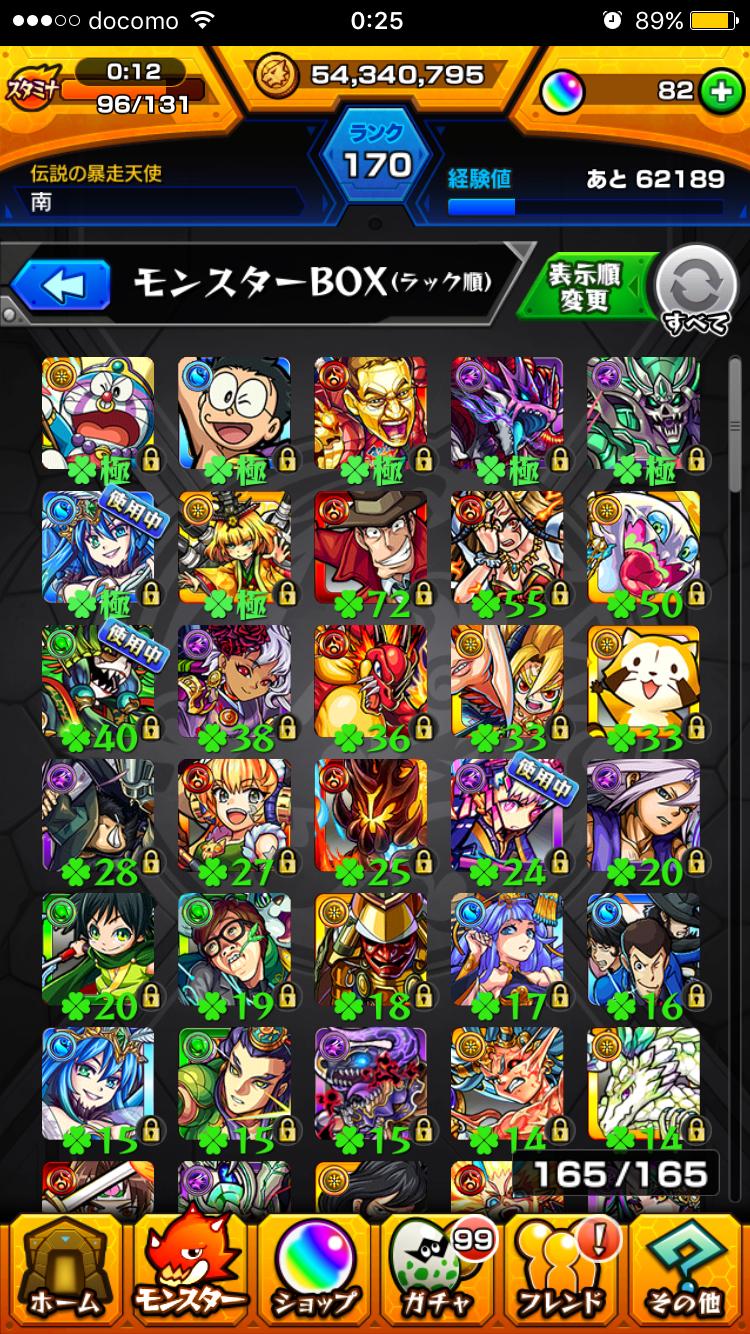
Task: Open the luck 40 in-use green monster
Action: pyautogui.click(x=98, y=681)
